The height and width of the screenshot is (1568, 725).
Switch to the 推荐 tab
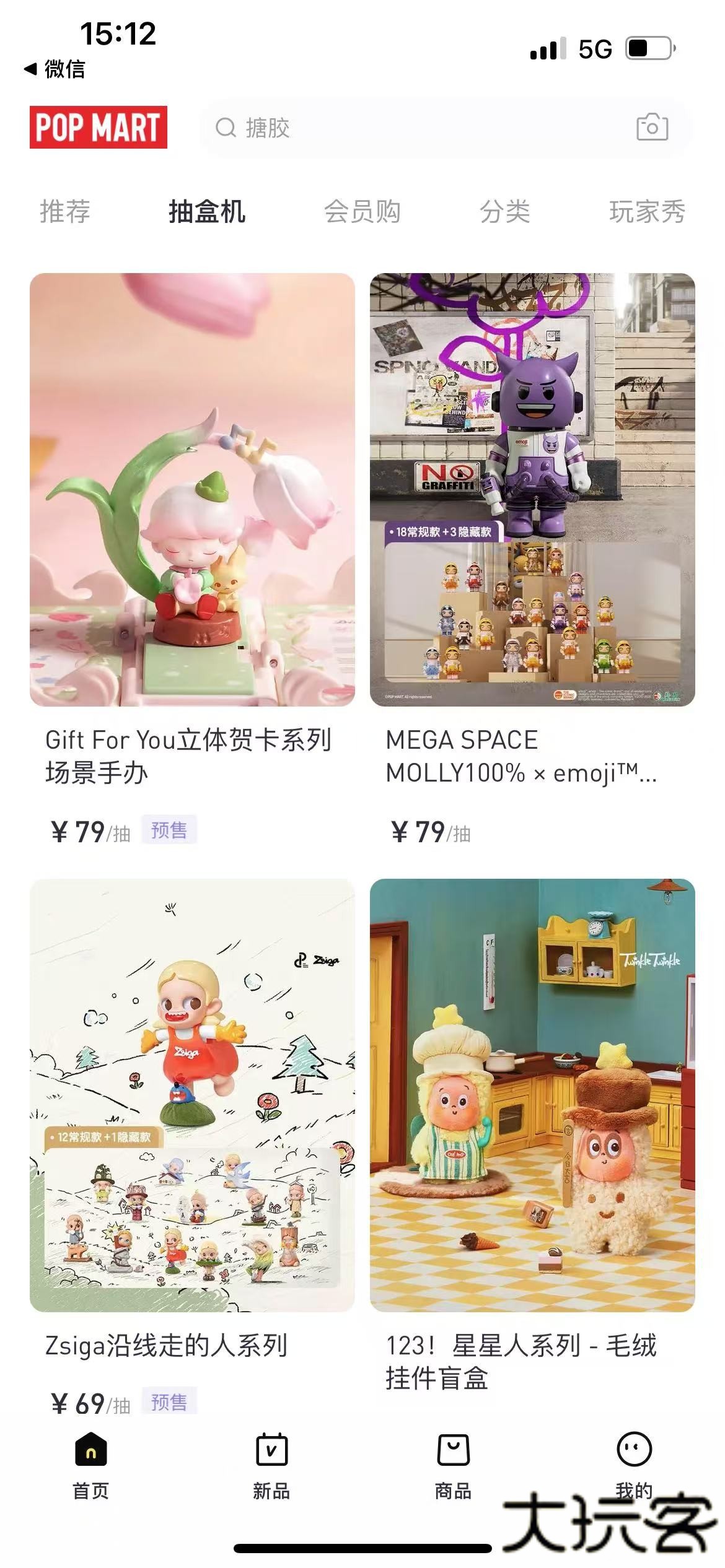(66, 212)
